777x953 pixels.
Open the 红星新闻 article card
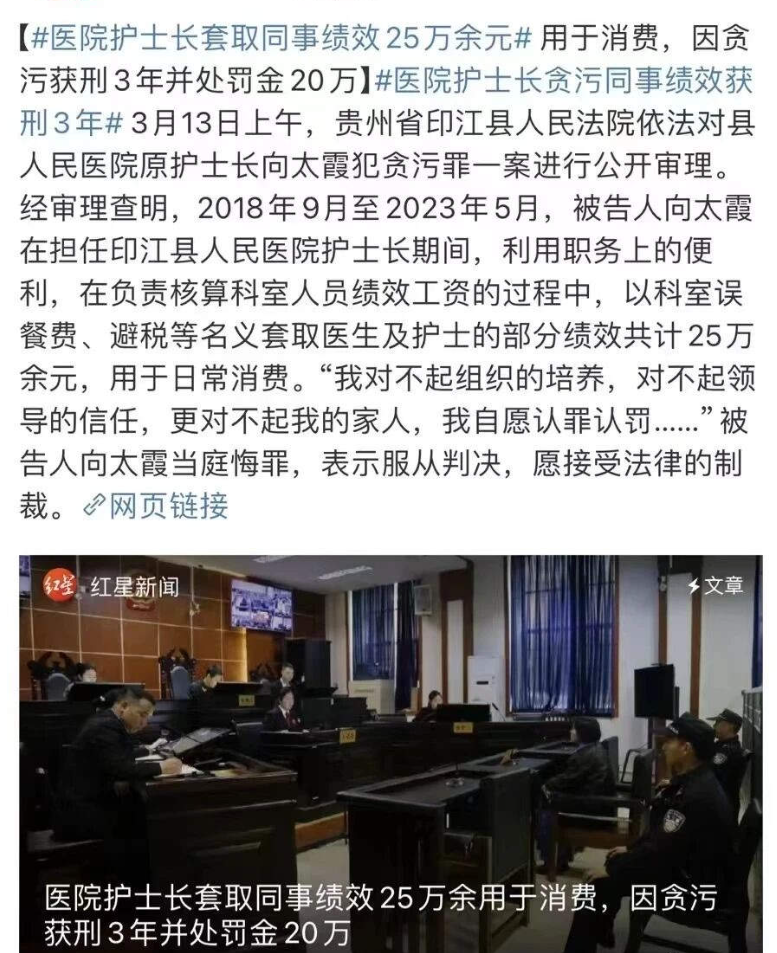pos(390,750)
